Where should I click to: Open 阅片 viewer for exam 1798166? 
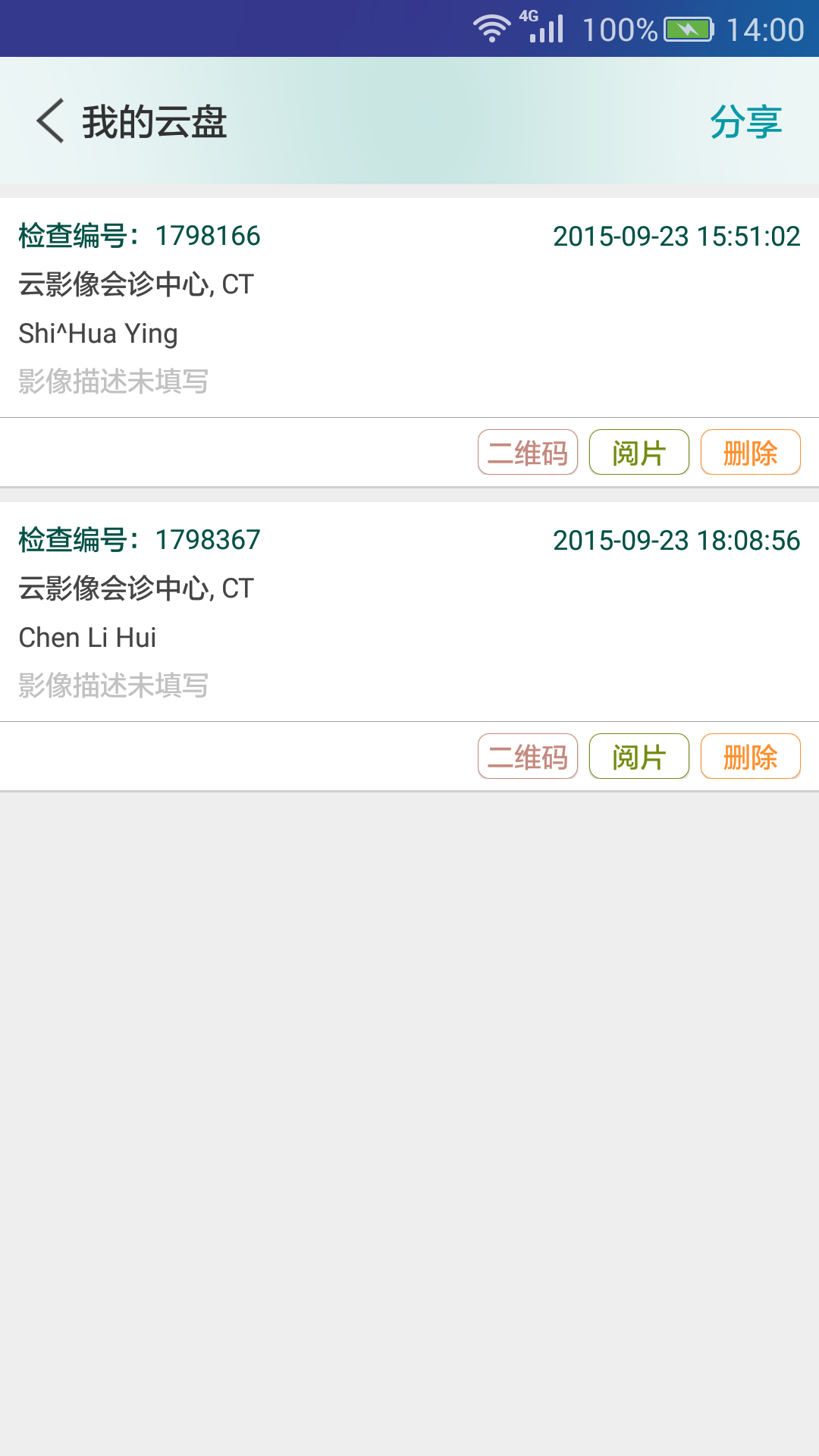pyautogui.click(x=639, y=453)
